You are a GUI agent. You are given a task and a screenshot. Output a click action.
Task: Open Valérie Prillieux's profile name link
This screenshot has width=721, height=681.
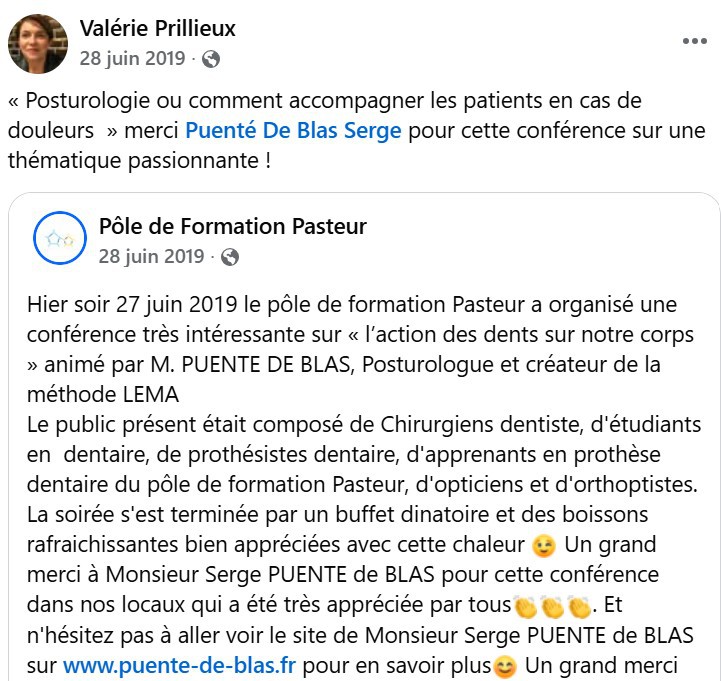[157, 28]
